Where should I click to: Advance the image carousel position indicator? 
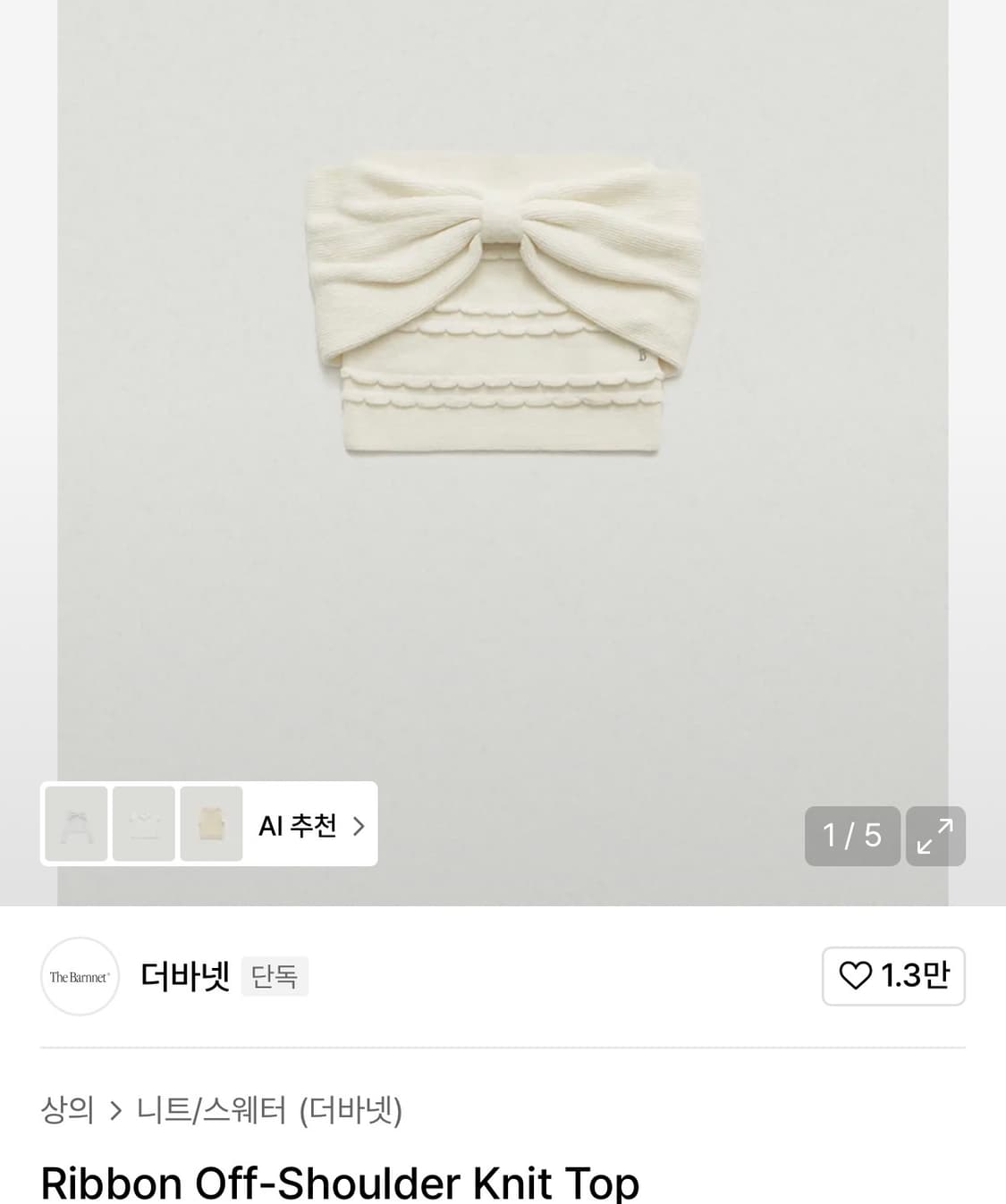point(852,837)
